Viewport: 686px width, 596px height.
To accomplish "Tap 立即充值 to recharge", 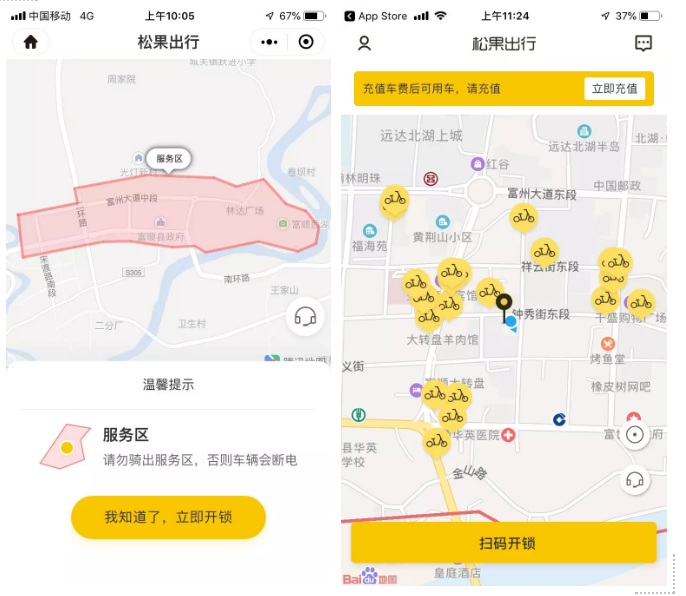I will tap(614, 88).
